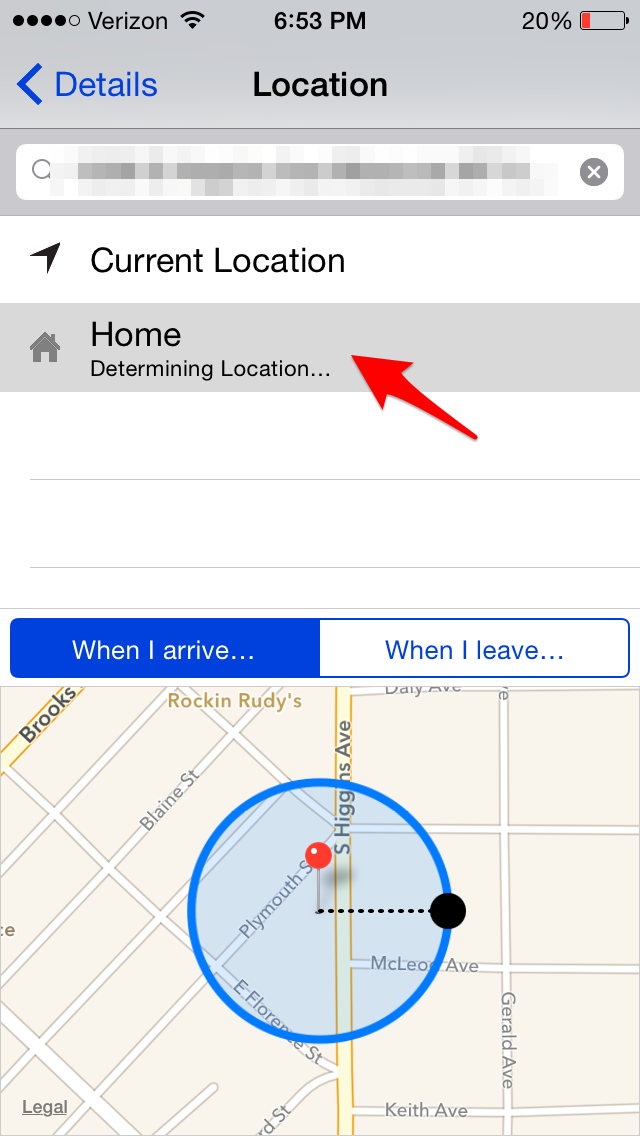Choose the Home location row
The image size is (640, 1136).
(x=320, y=348)
